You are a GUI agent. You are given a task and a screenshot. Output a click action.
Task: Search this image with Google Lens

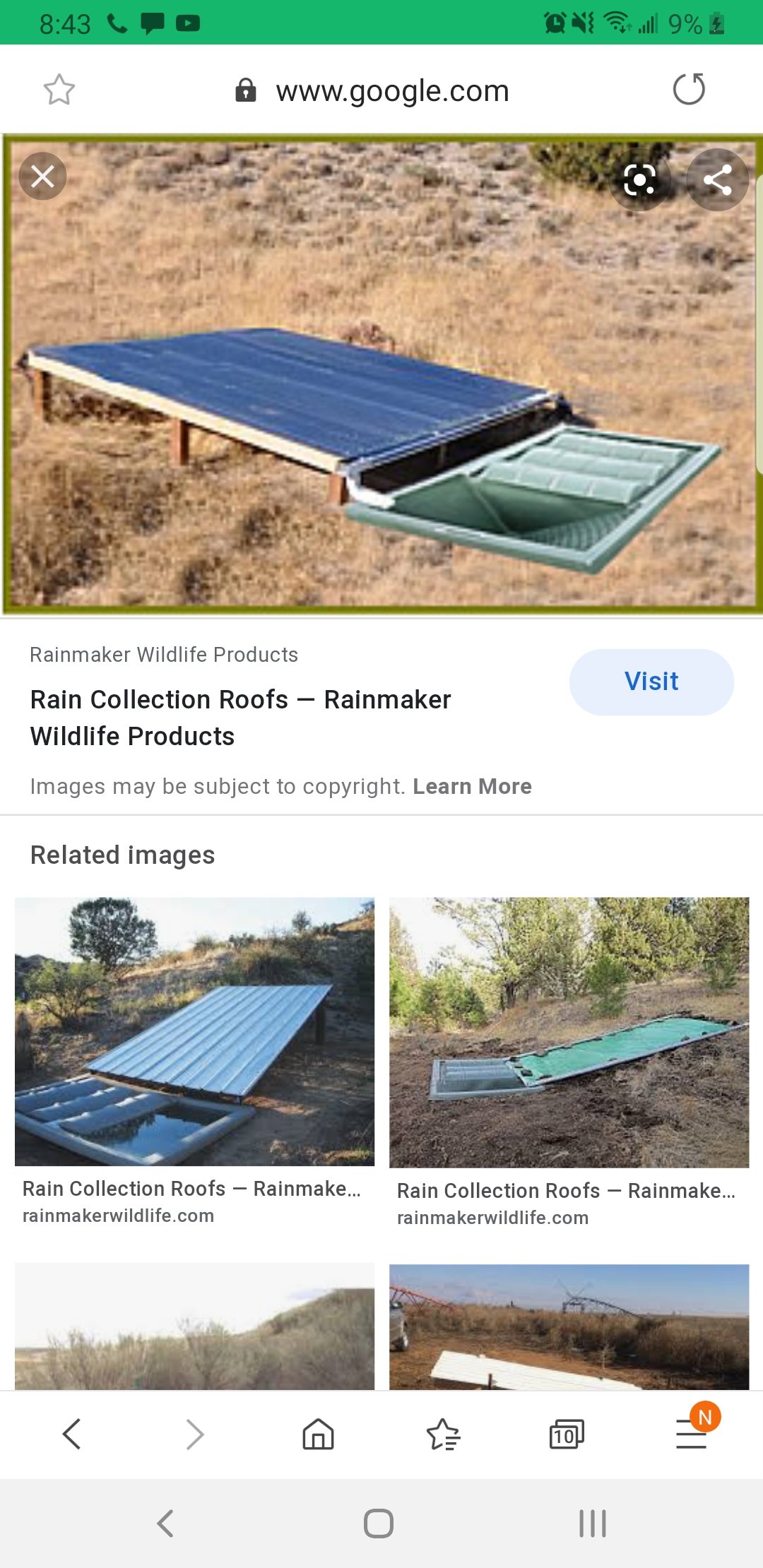640,180
